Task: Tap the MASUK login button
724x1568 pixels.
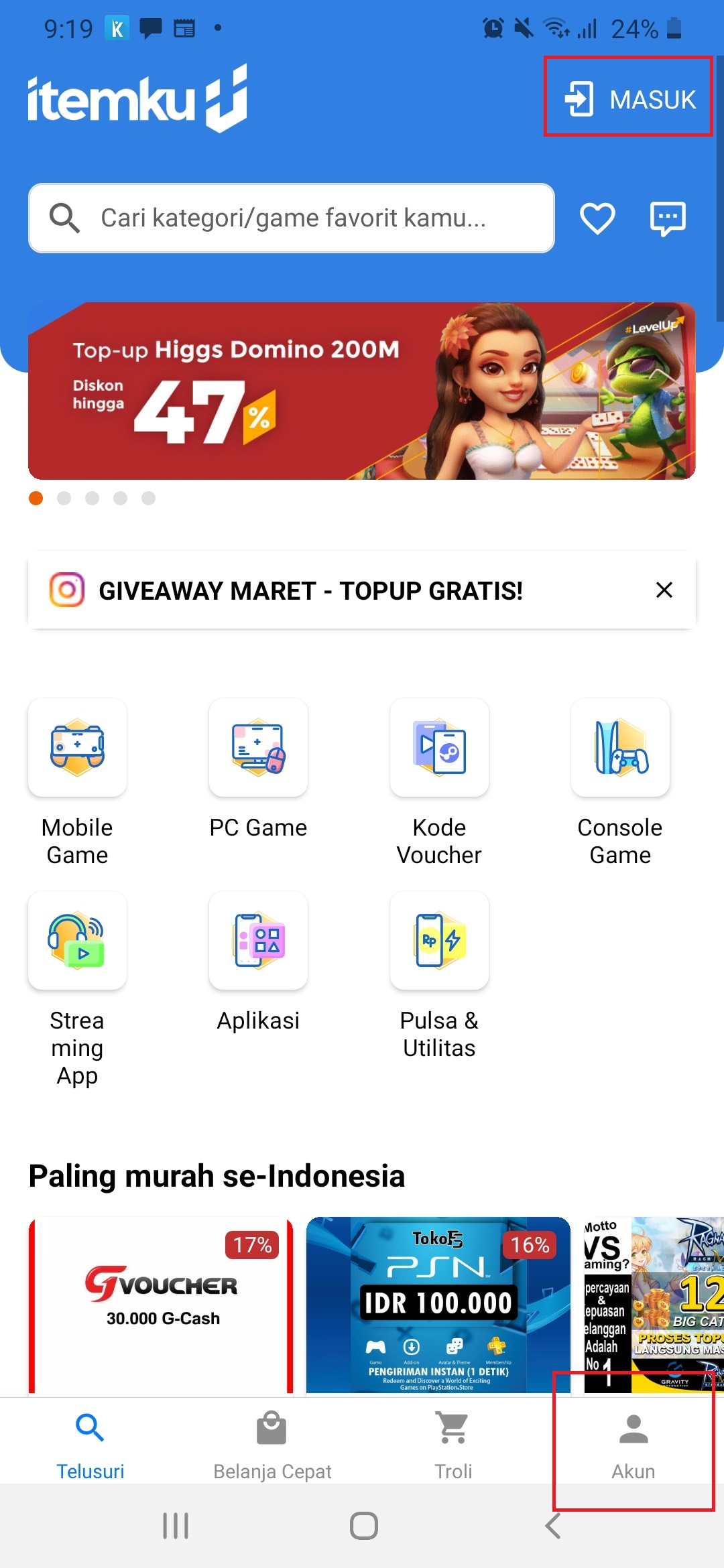Action: click(627, 98)
